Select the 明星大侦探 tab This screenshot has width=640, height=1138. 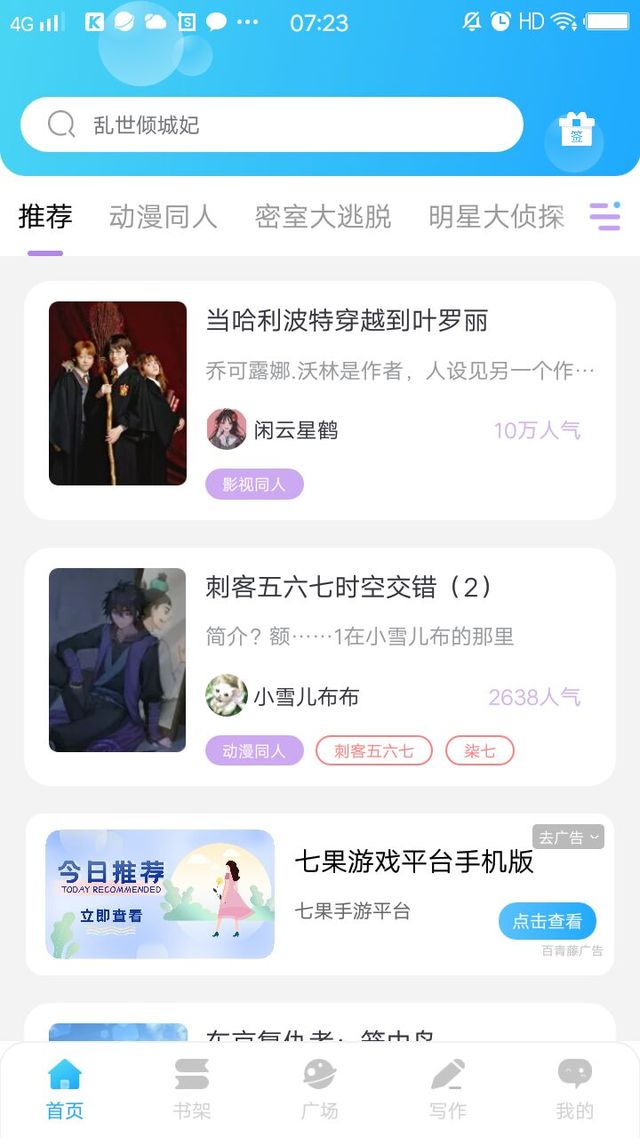496,216
